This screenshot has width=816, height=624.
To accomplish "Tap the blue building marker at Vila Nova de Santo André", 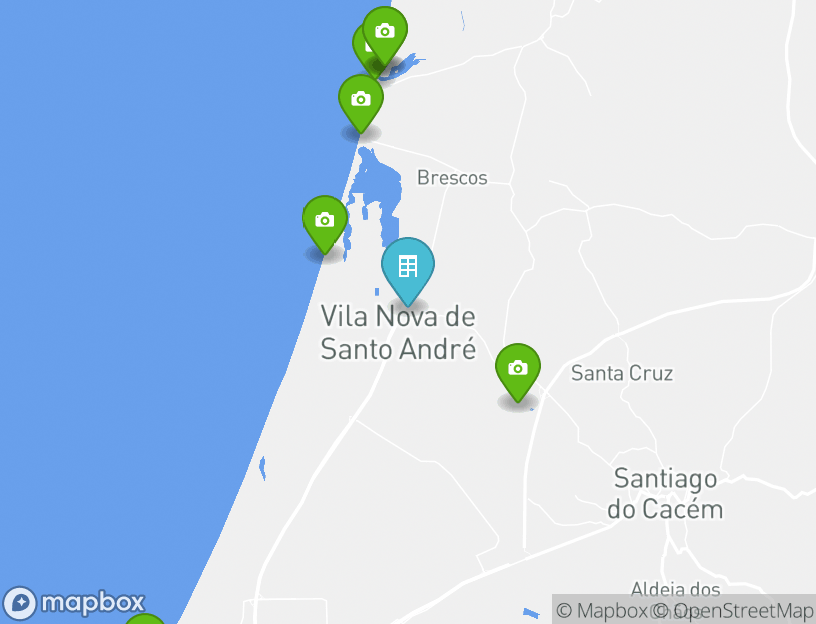I will (408, 267).
